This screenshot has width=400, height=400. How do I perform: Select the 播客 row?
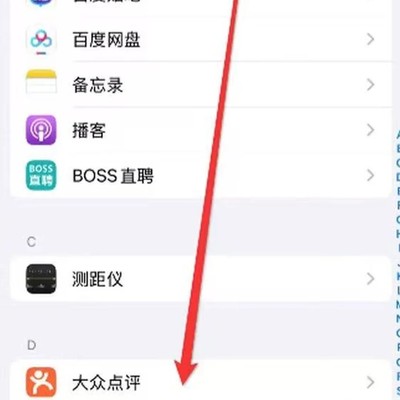tap(200, 130)
